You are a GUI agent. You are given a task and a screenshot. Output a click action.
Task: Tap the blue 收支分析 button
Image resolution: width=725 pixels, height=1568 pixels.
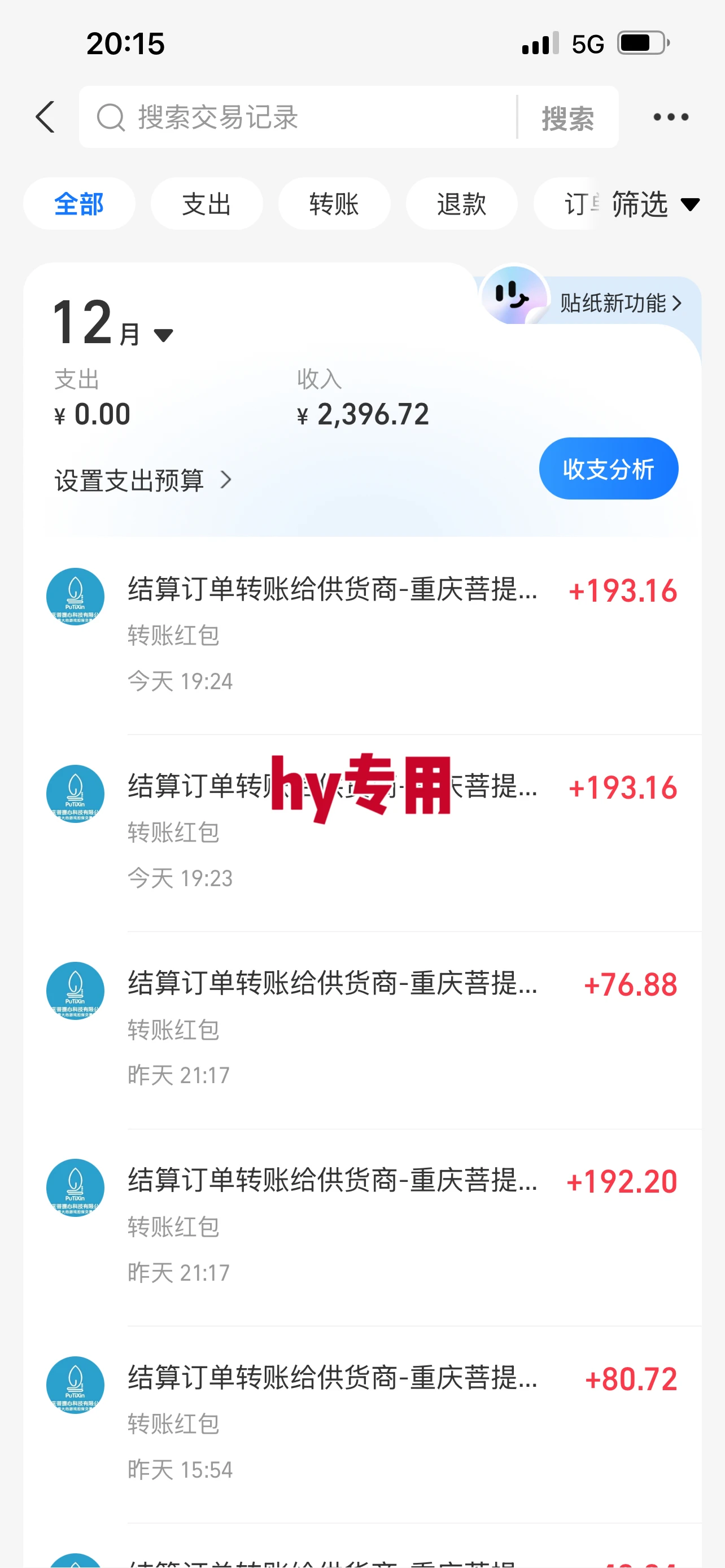[x=608, y=468]
